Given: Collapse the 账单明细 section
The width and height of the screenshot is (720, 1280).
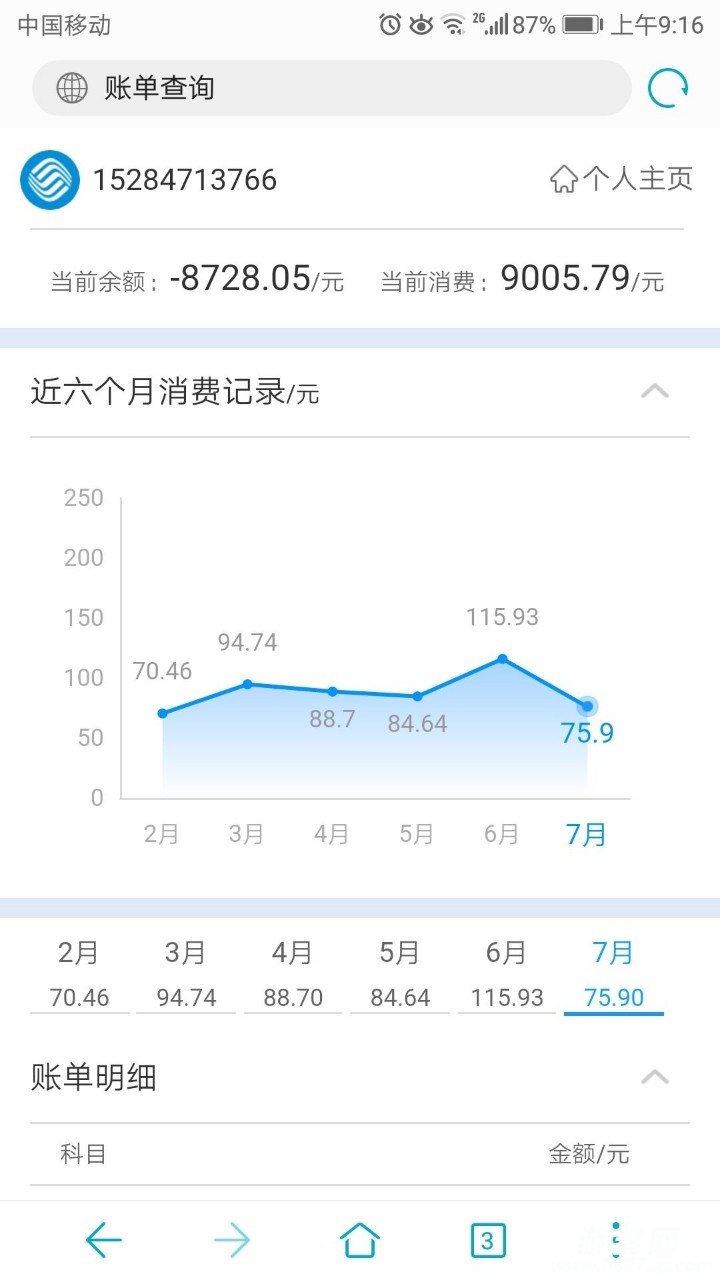Looking at the screenshot, I should point(655,1077).
